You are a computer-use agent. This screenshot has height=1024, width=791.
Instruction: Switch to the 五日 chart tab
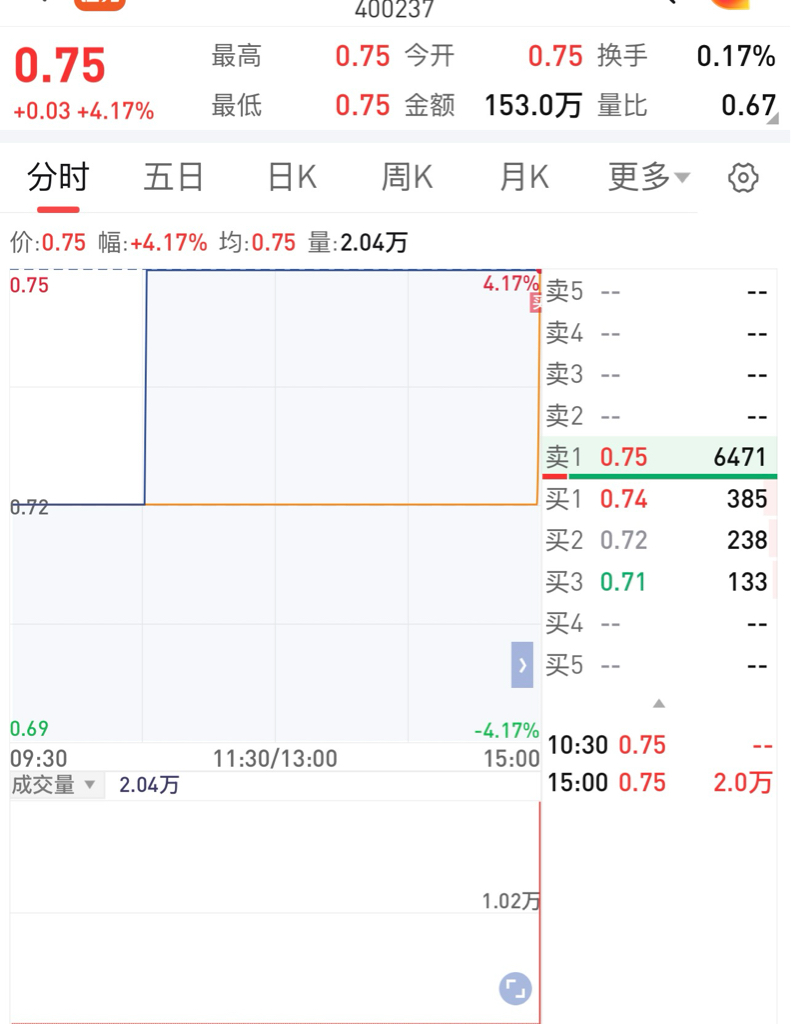click(x=173, y=178)
